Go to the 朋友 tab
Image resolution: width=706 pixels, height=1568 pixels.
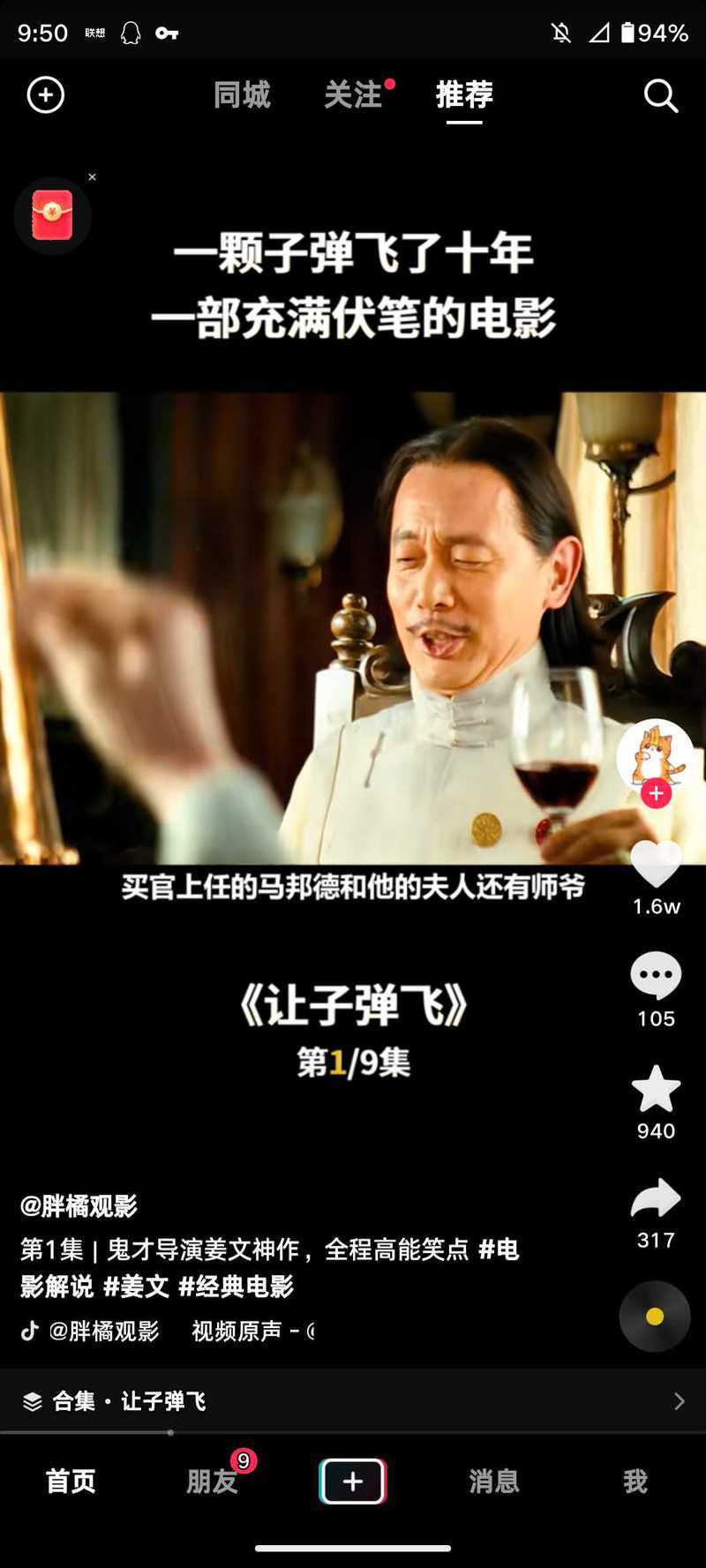[212, 1481]
